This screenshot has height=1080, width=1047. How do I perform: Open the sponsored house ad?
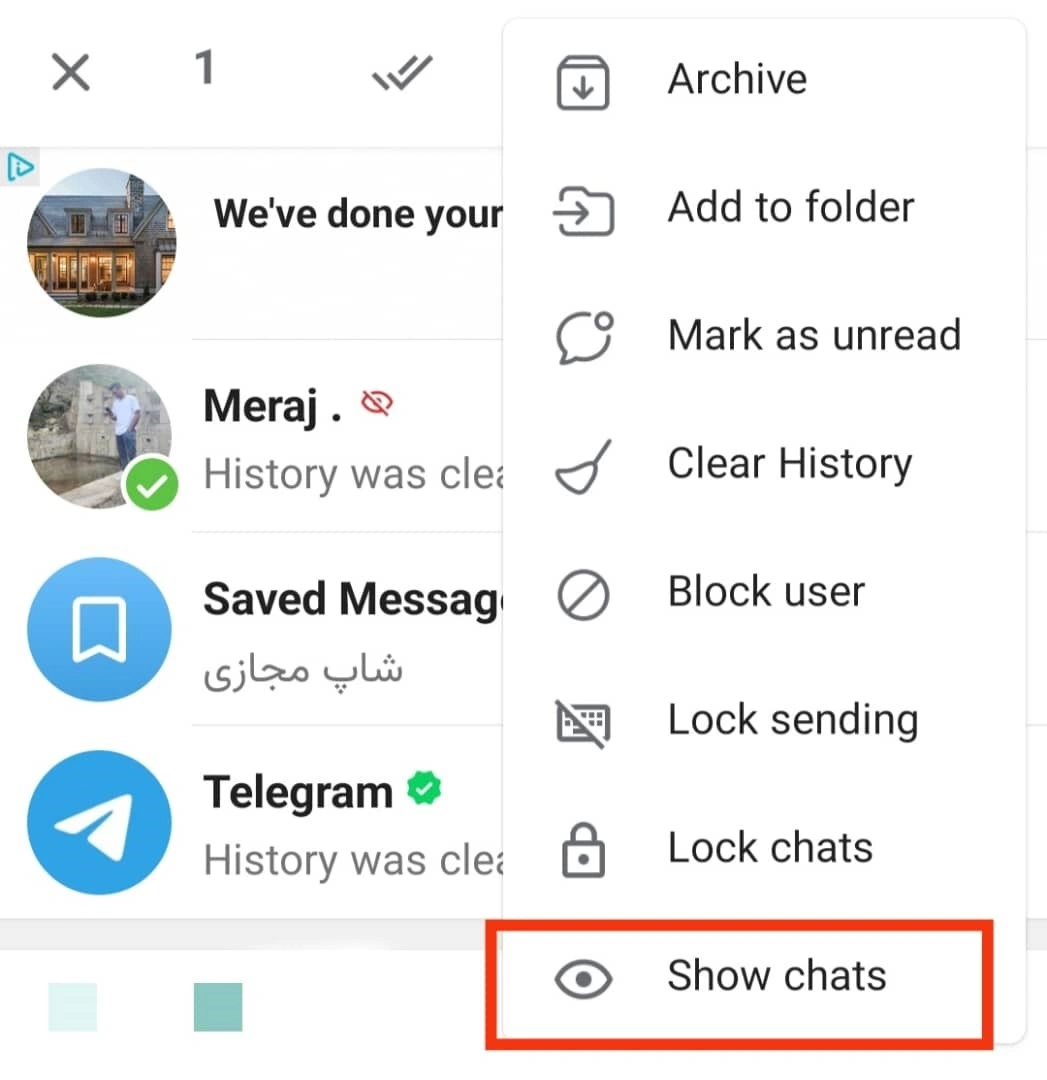(300, 242)
